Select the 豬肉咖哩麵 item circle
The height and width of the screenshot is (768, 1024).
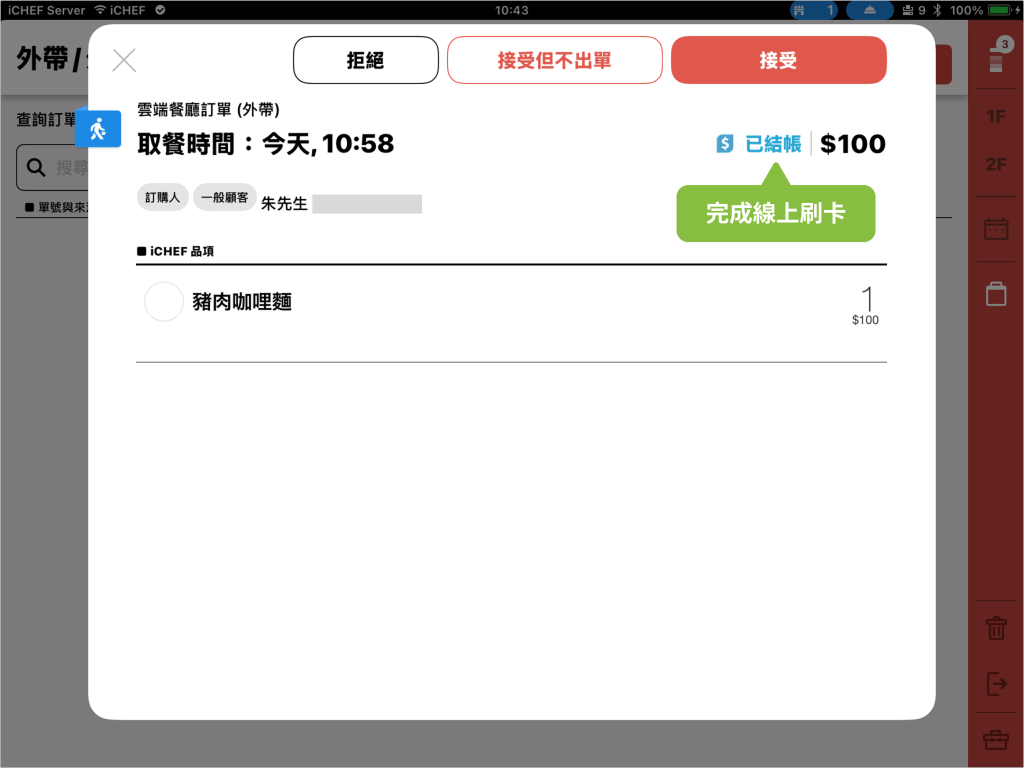click(164, 302)
